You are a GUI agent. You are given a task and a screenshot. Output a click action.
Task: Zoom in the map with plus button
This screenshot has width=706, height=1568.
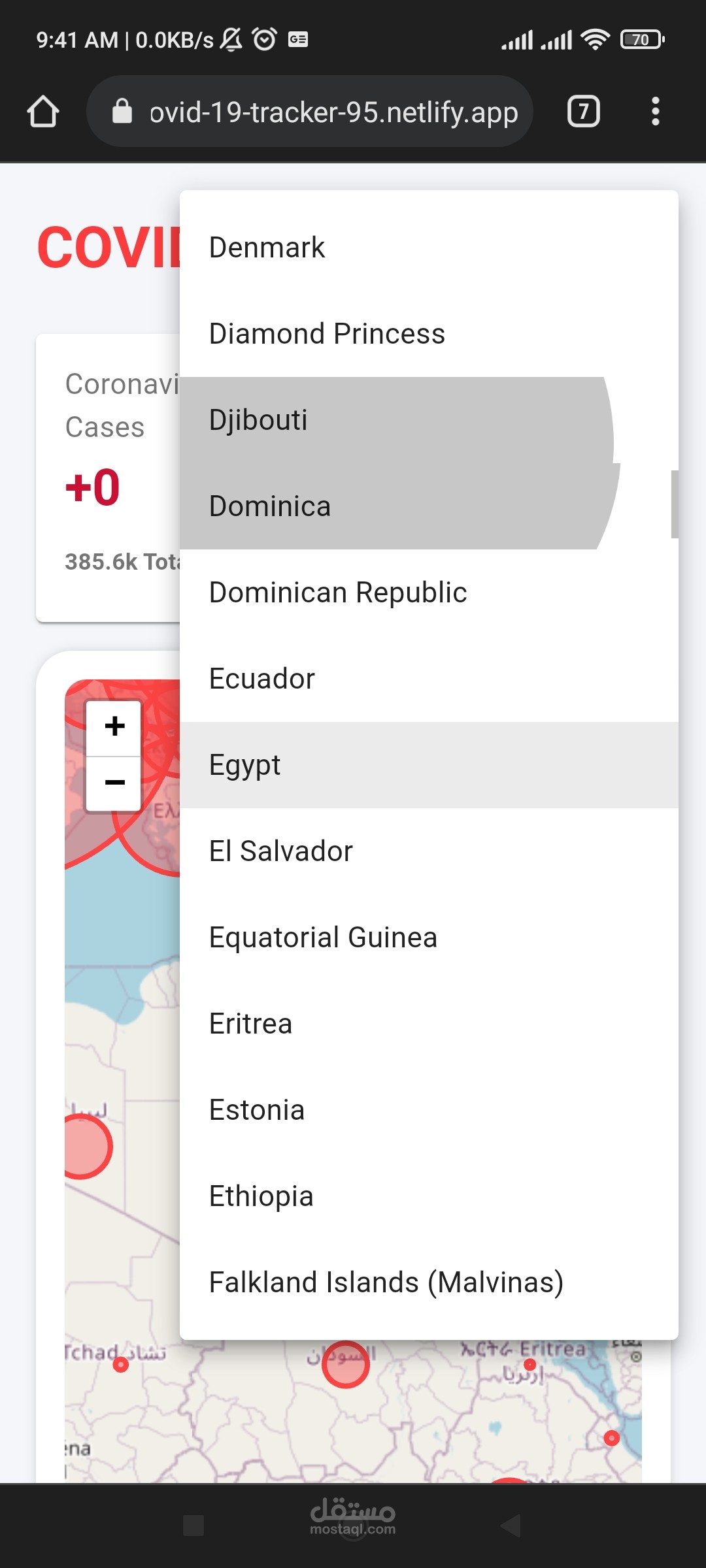point(114,727)
